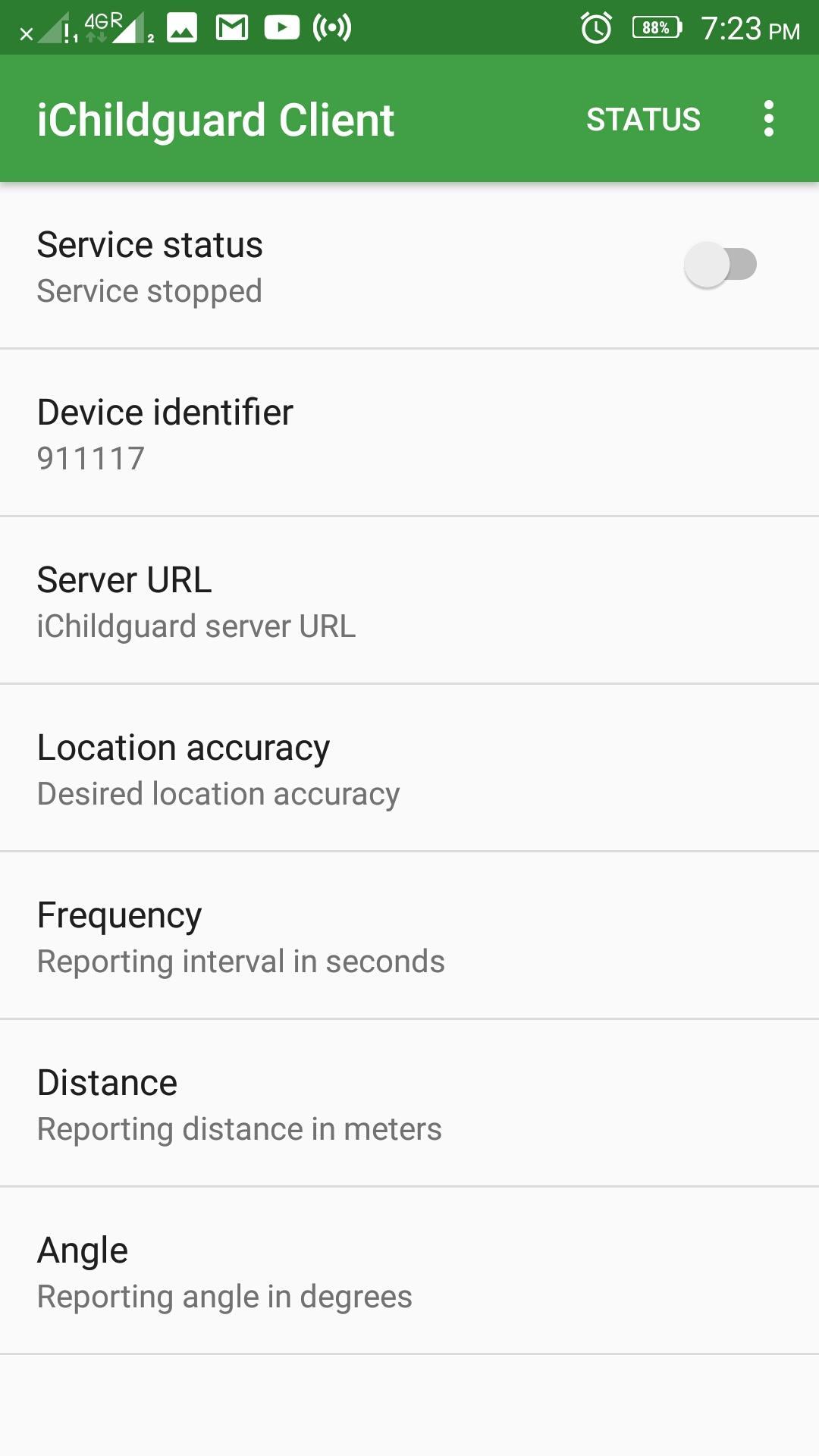Image resolution: width=819 pixels, height=1456 pixels.
Task: Enable the Service status switch
Action: point(720,265)
